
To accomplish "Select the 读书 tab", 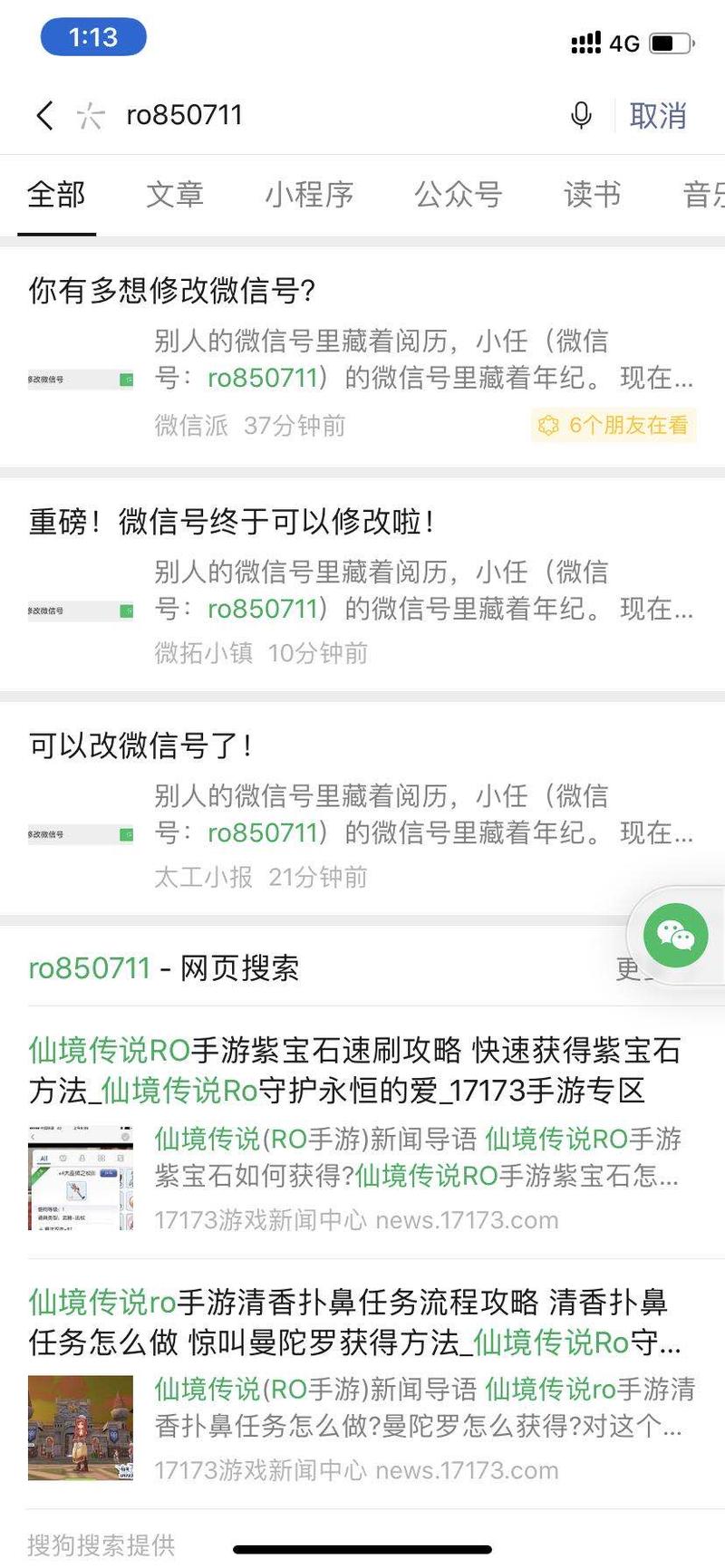I will pyautogui.click(x=592, y=195).
